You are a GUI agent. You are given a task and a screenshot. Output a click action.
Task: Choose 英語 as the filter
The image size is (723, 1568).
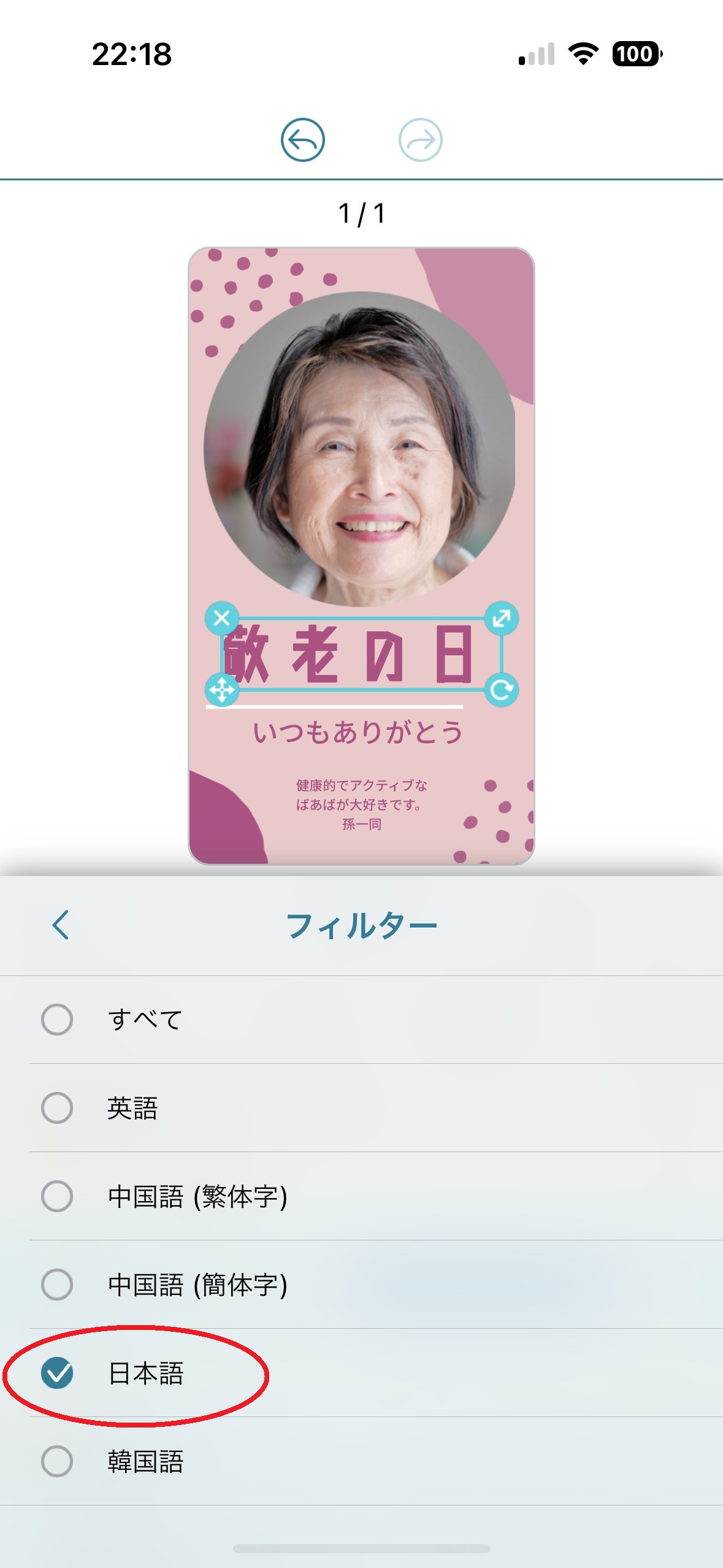[x=57, y=1108]
